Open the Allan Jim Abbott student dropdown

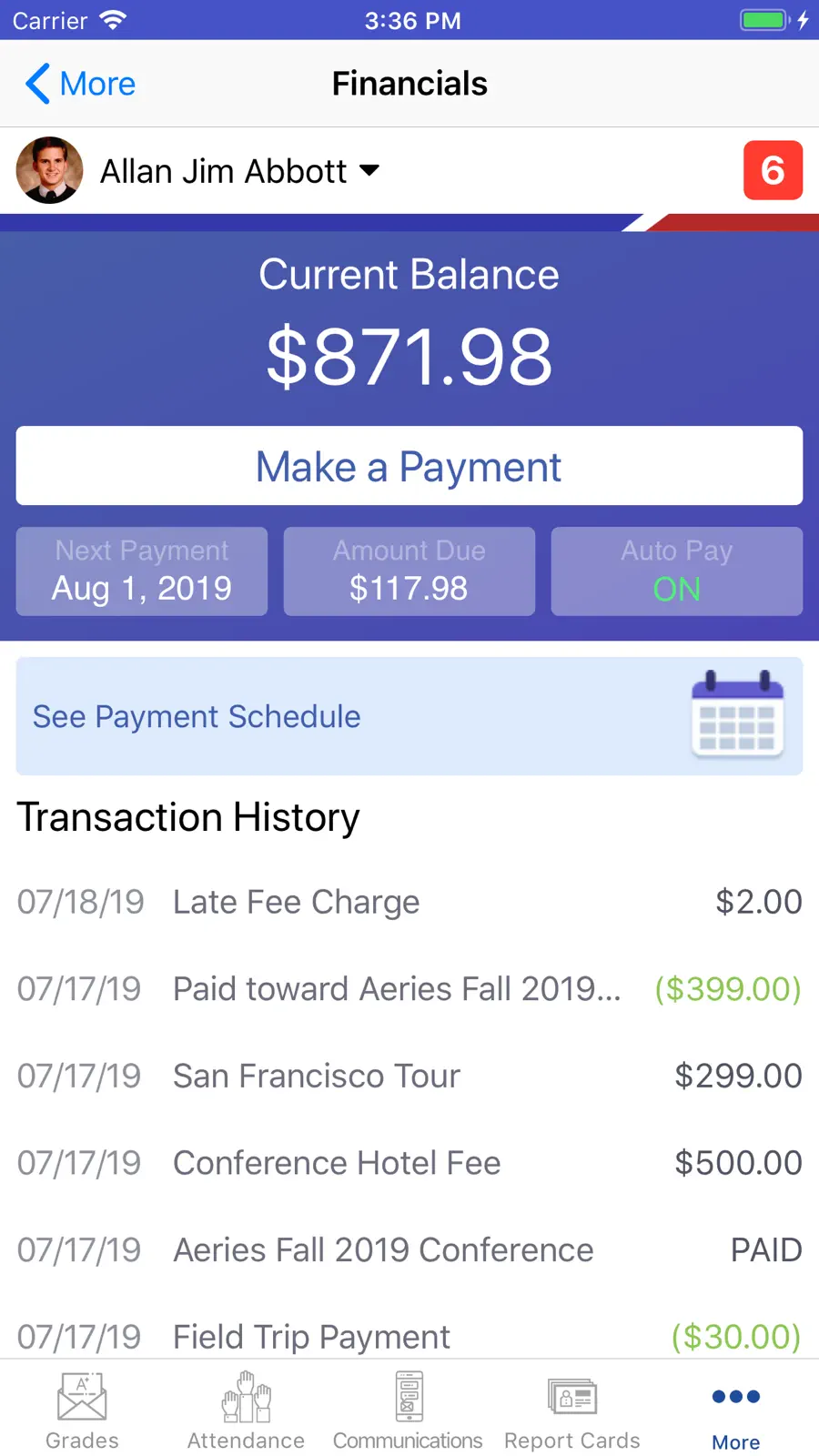[240, 171]
